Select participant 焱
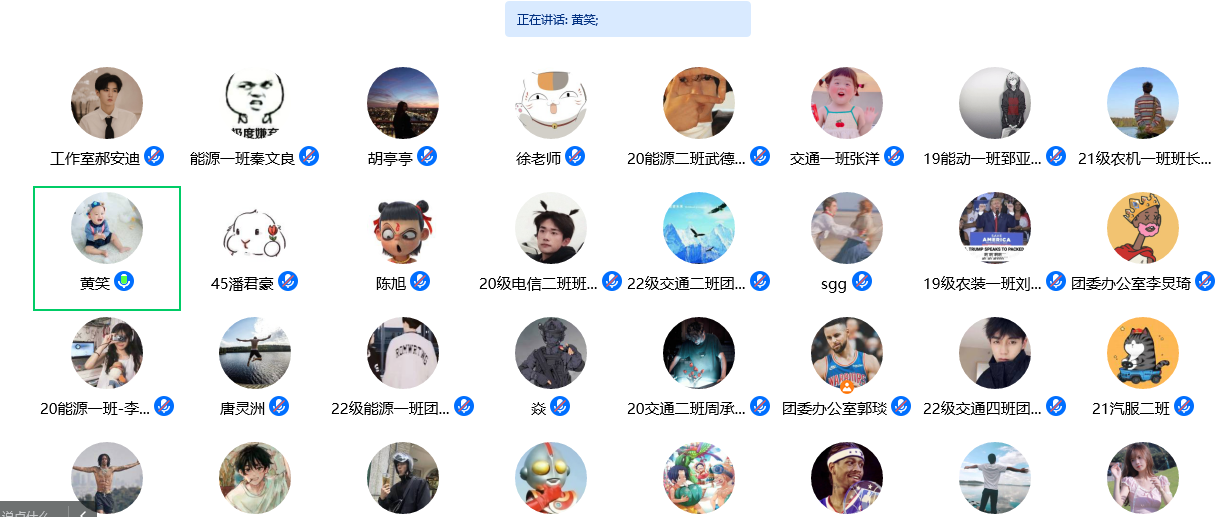1230x517 pixels. click(551, 353)
